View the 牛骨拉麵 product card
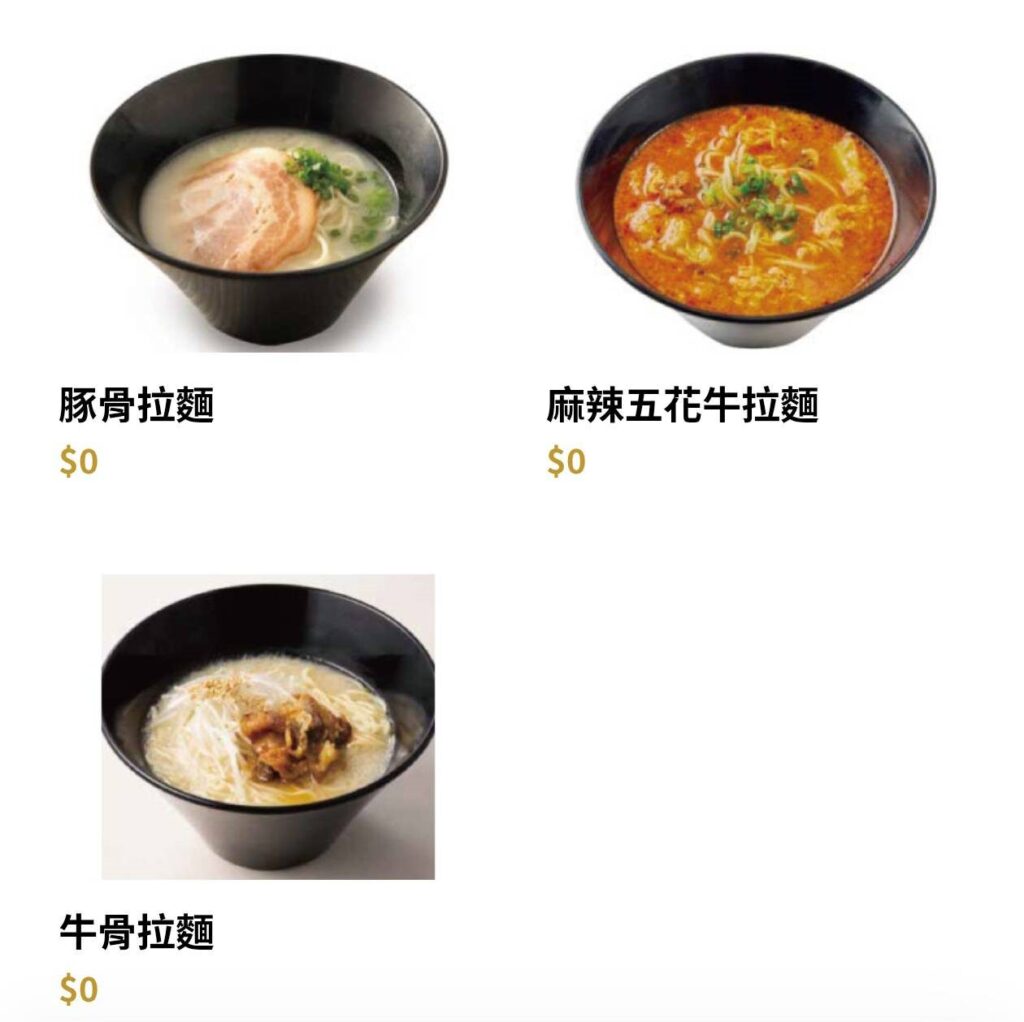The height and width of the screenshot is (1022, 1024). tap(268, 727)
